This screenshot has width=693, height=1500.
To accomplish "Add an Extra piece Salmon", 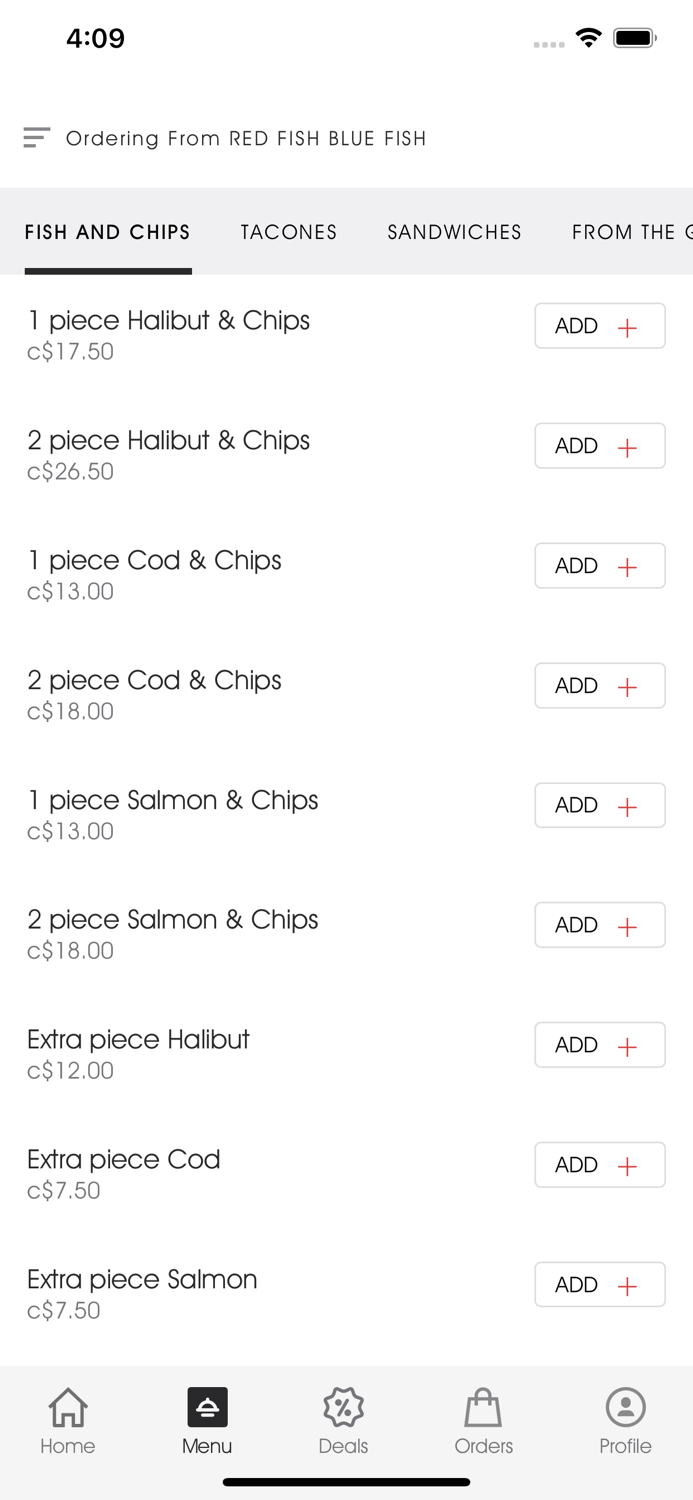I will pyautogui.click(x=599, y=1285).
